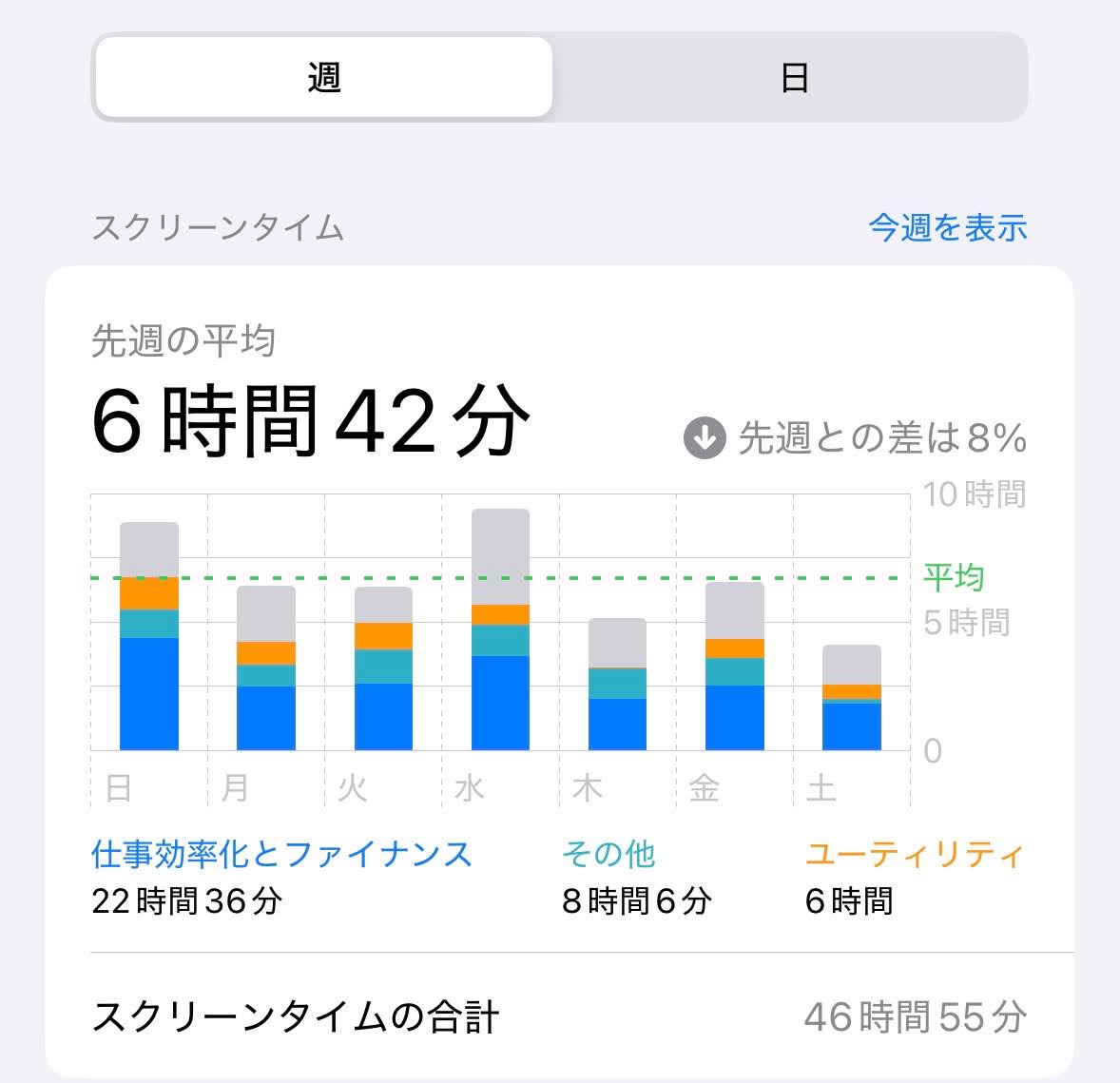
Task: Tap the 今週を表示 link
Action: tap(947, 228)
